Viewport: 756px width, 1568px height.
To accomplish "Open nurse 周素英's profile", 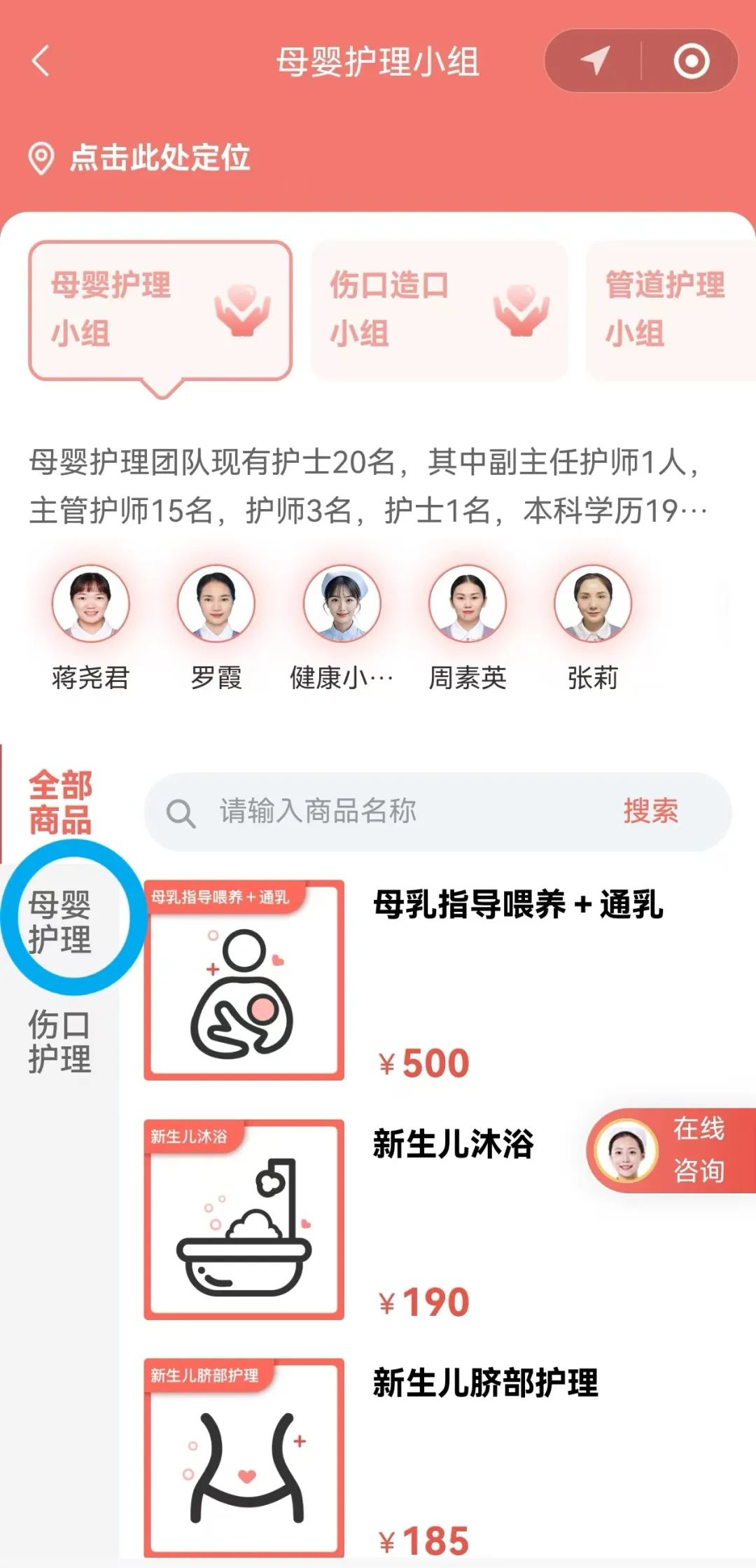I will pyautogui.click(x=467, y=604).
